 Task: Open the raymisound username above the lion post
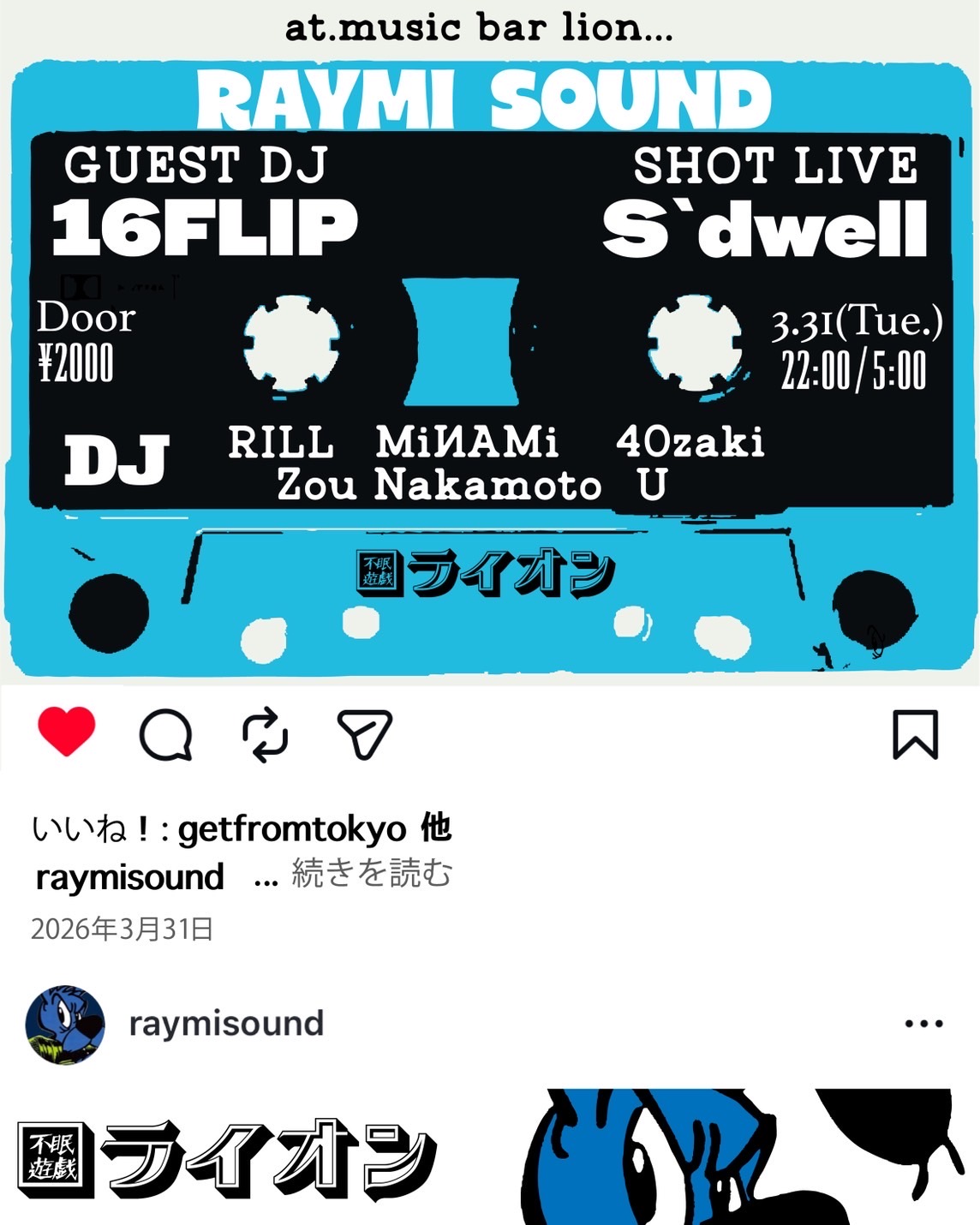click(226, 1024)
